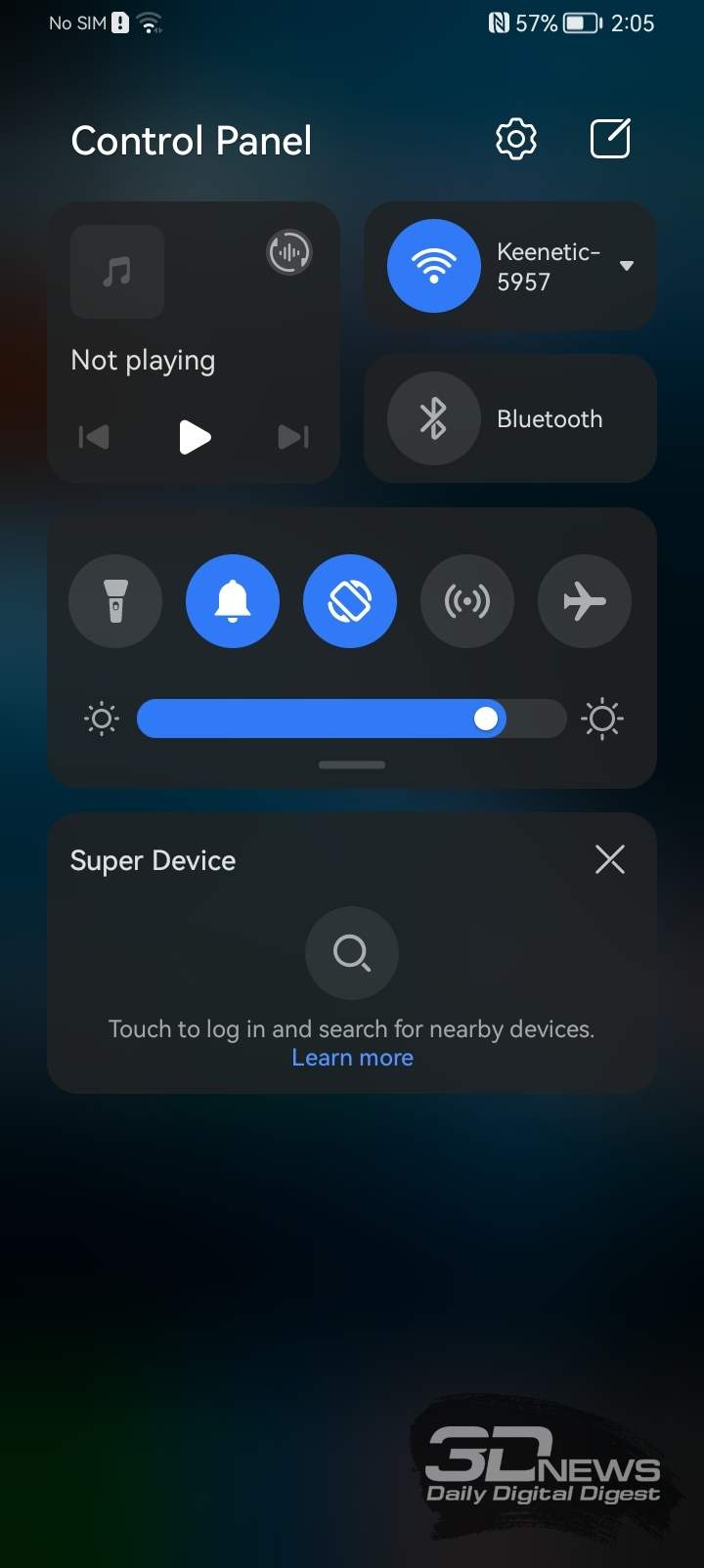704x1568 pixels.
Task: Dismiss the Super Device card
Action: pyautogui.click(x=610, y=859)
